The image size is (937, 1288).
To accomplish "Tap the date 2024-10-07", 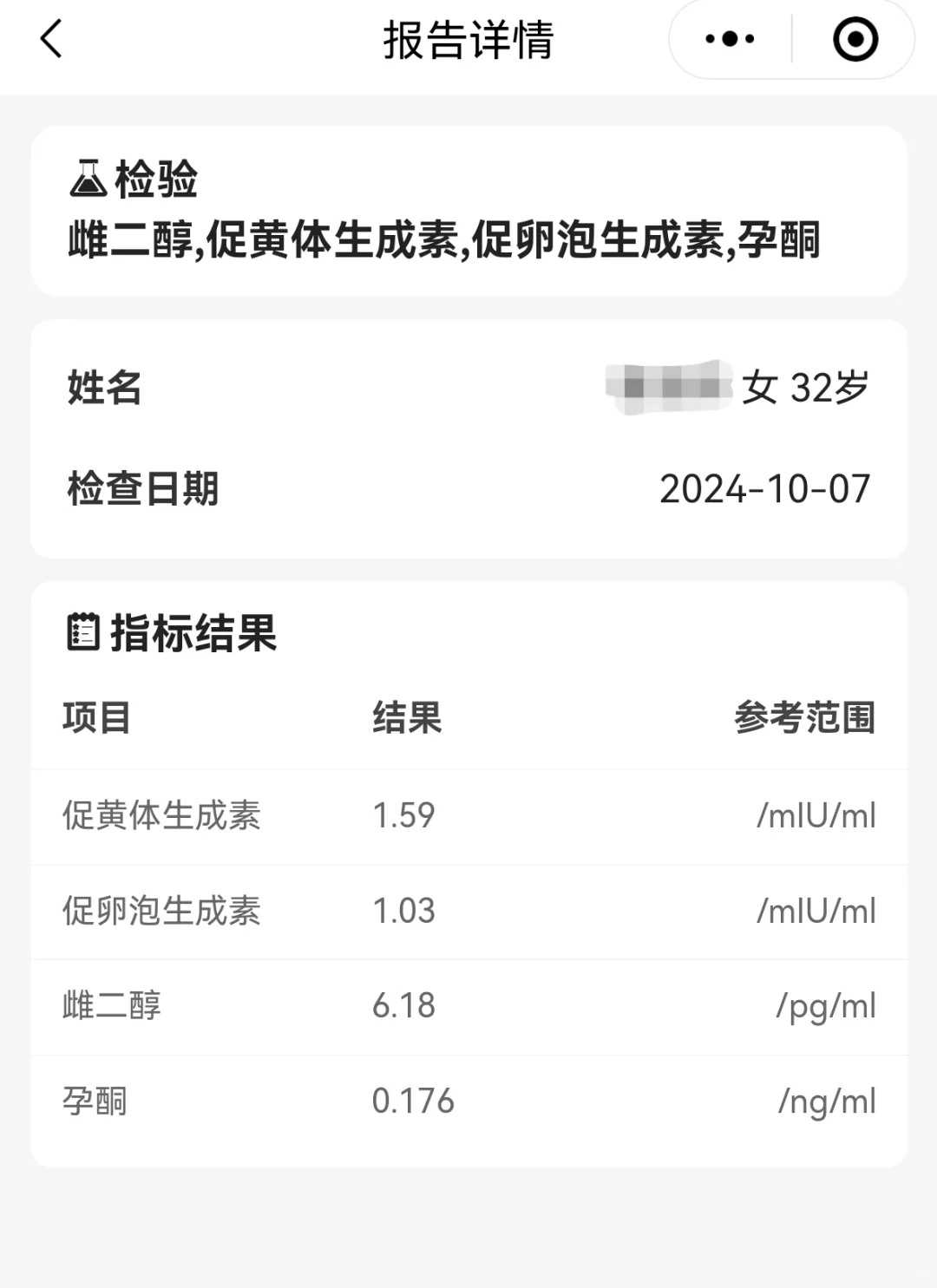I will 764,490.
